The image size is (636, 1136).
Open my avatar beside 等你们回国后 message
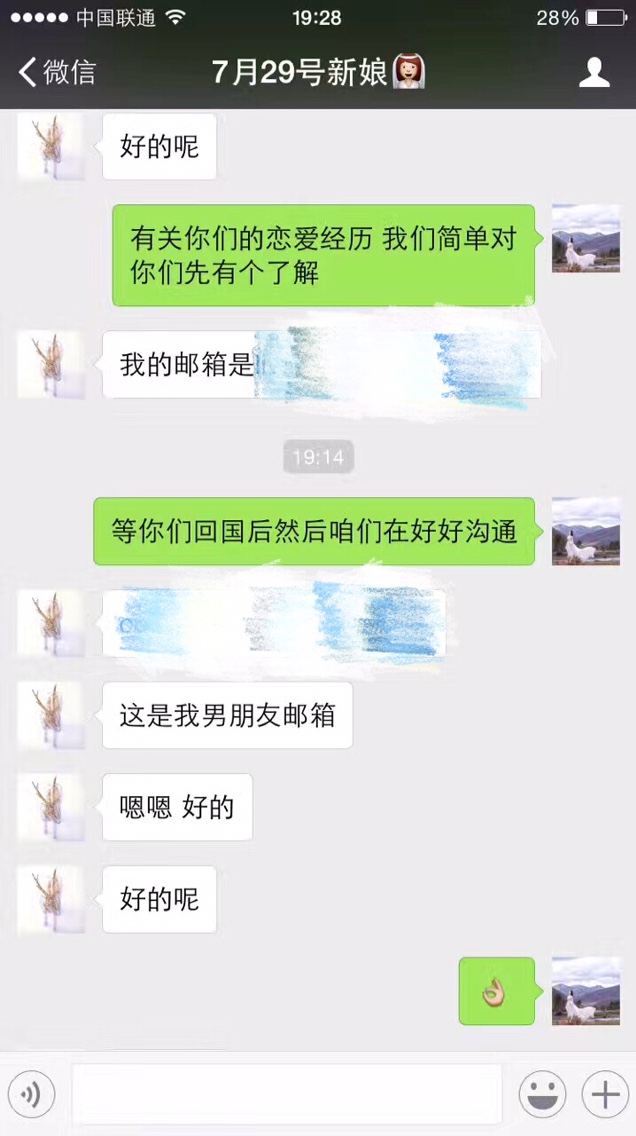[586, 531]
